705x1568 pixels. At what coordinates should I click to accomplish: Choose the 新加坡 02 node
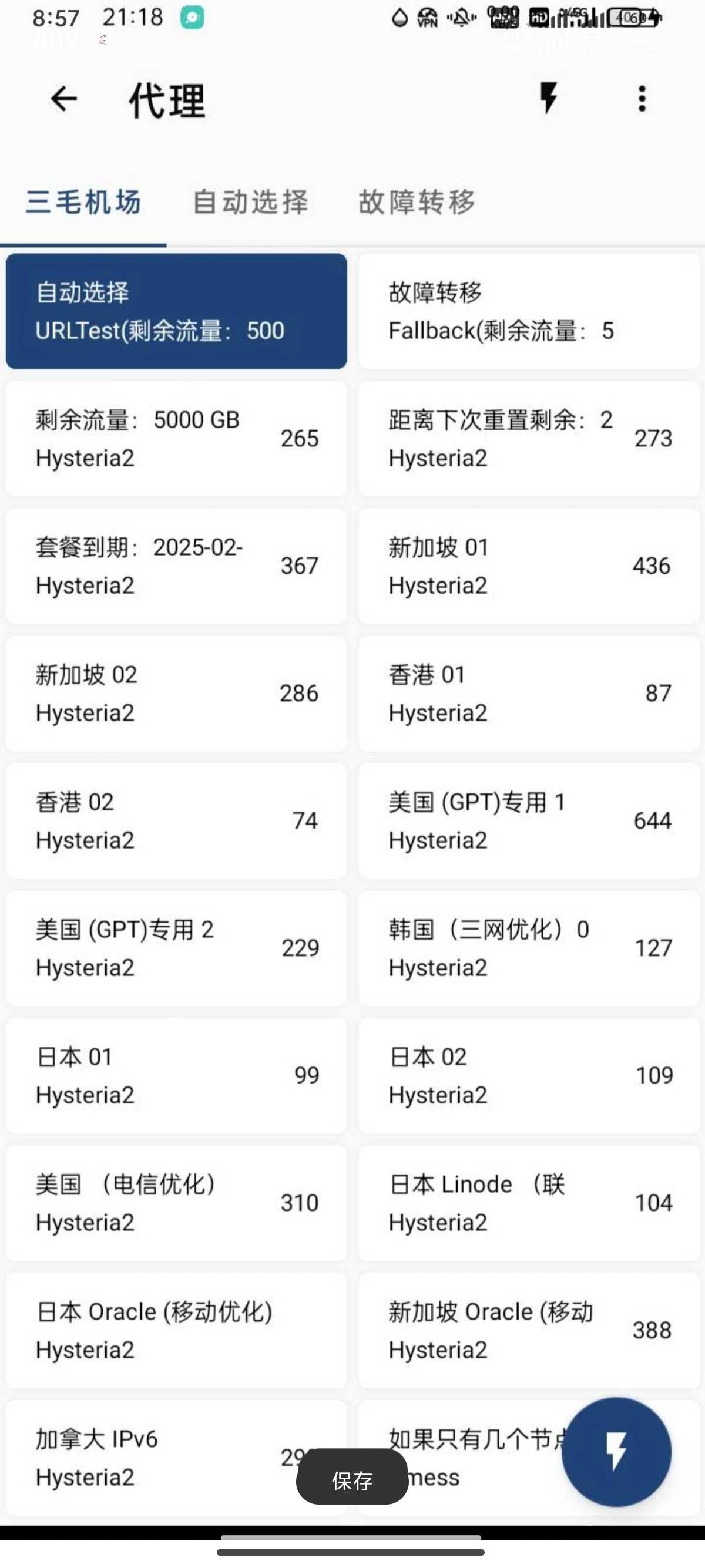click(x=177, y=694)
